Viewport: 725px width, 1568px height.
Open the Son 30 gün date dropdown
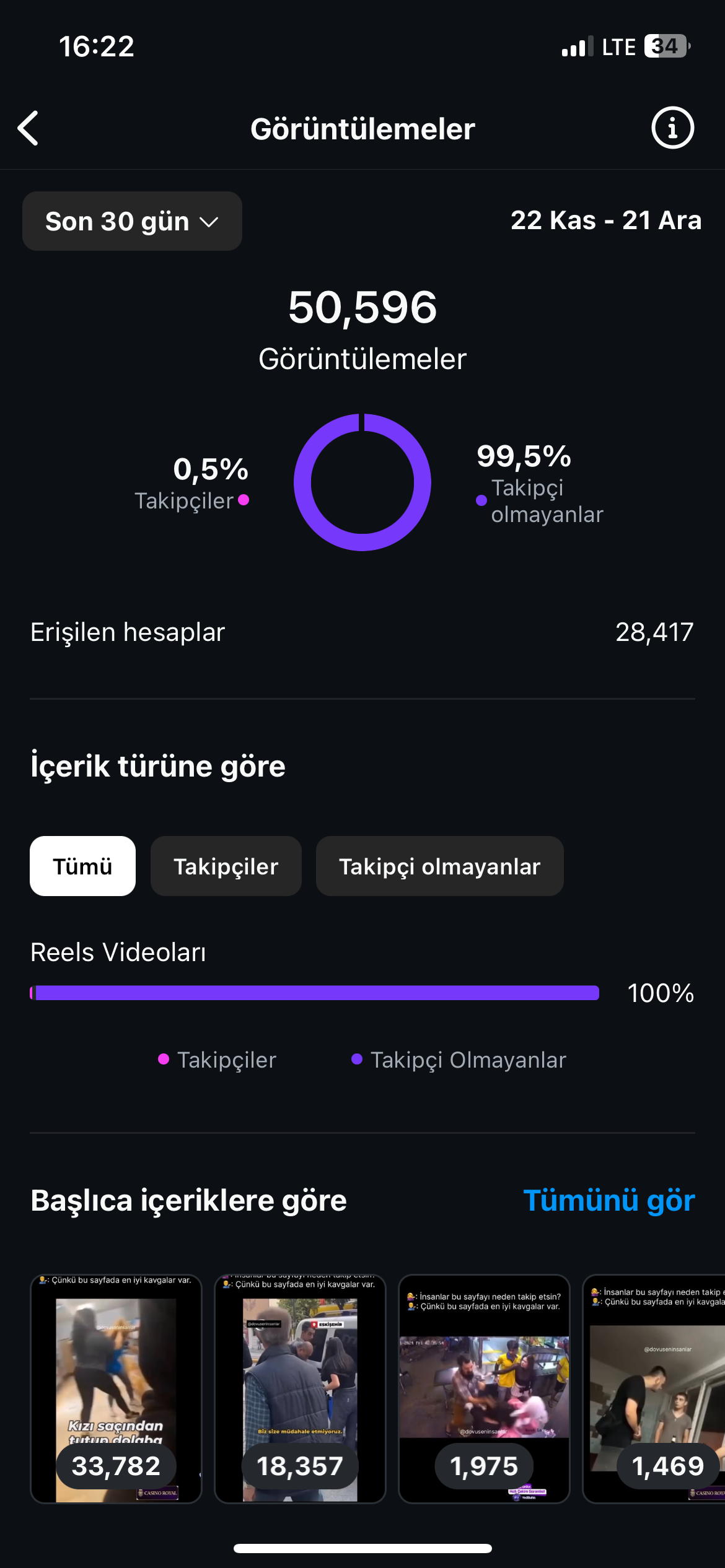(x=132, y=221)
